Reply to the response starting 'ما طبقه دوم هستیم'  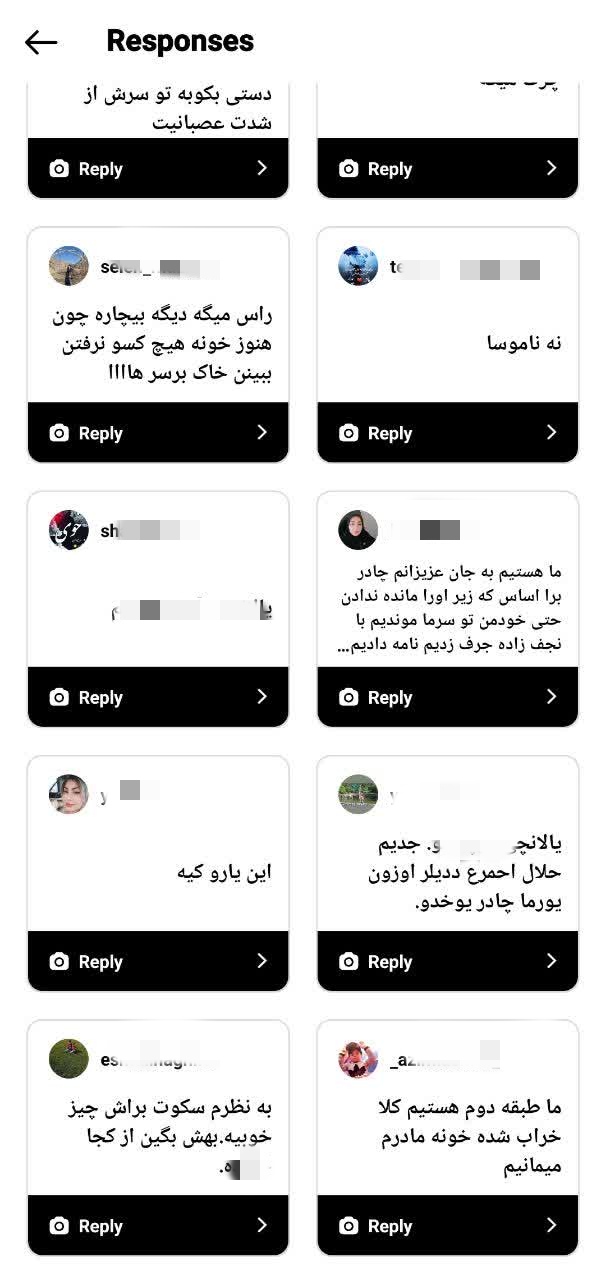[447, 1225]
